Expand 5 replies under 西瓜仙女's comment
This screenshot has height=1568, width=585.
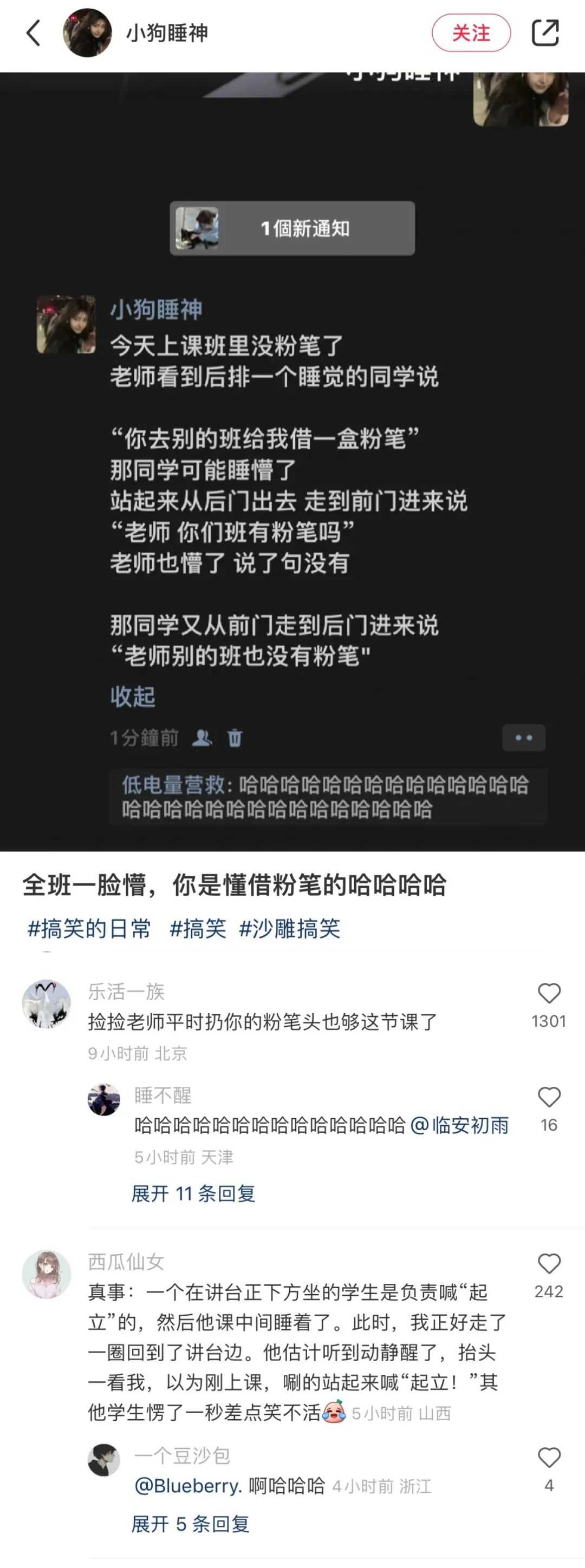(190, 1524)
